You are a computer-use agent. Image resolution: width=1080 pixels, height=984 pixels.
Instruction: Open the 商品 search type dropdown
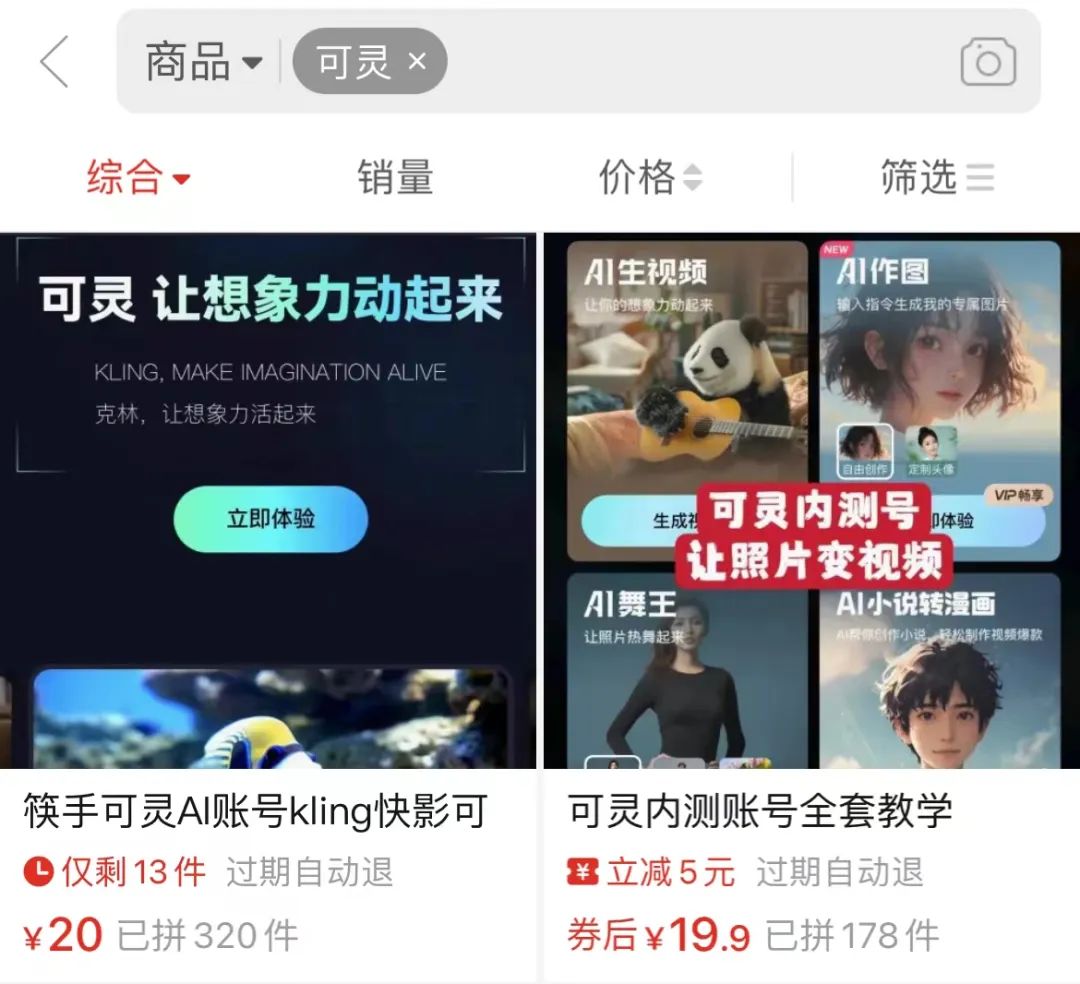[203, 62]
